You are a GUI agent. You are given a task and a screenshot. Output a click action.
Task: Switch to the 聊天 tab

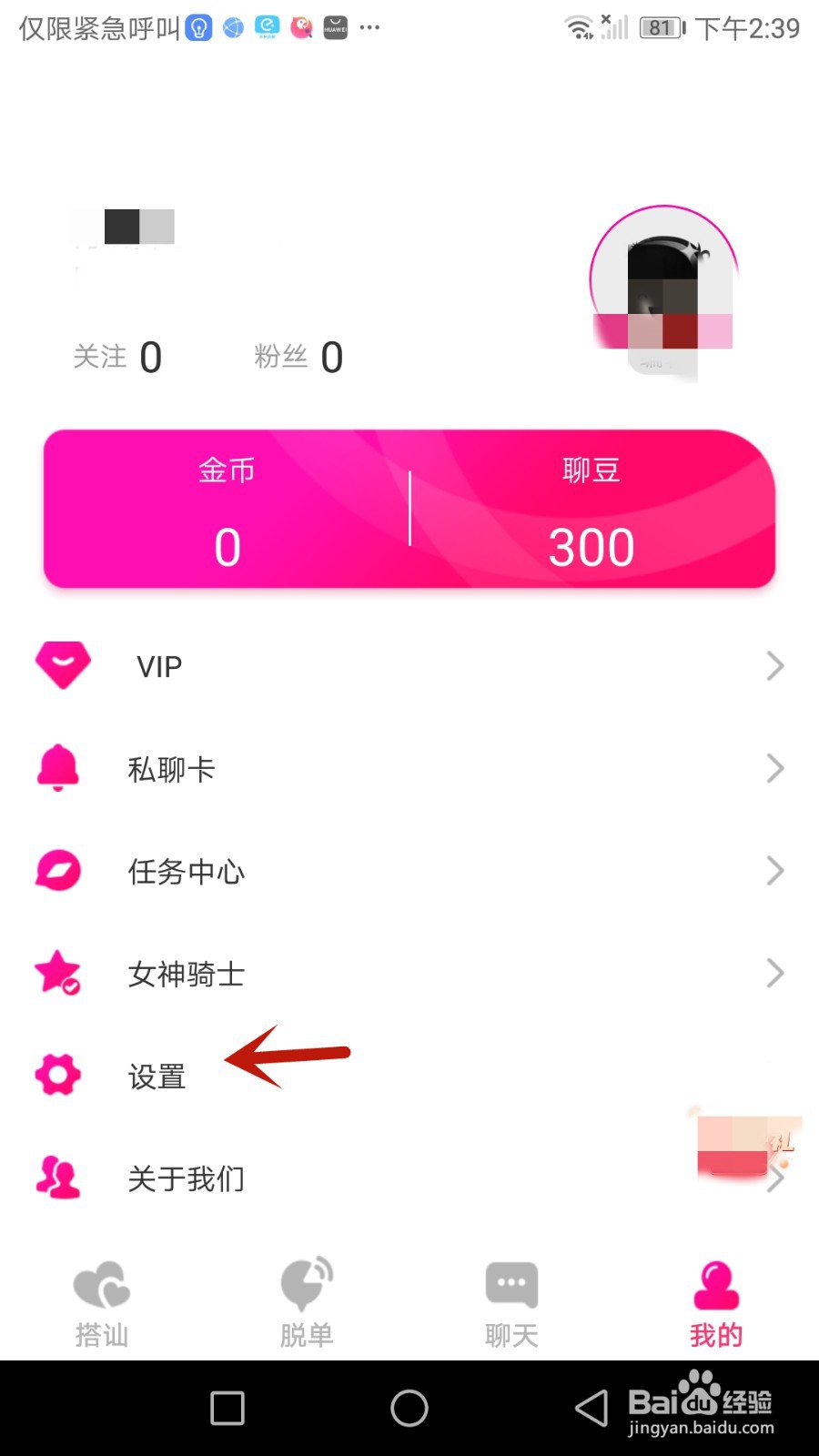click(511, 1306)
